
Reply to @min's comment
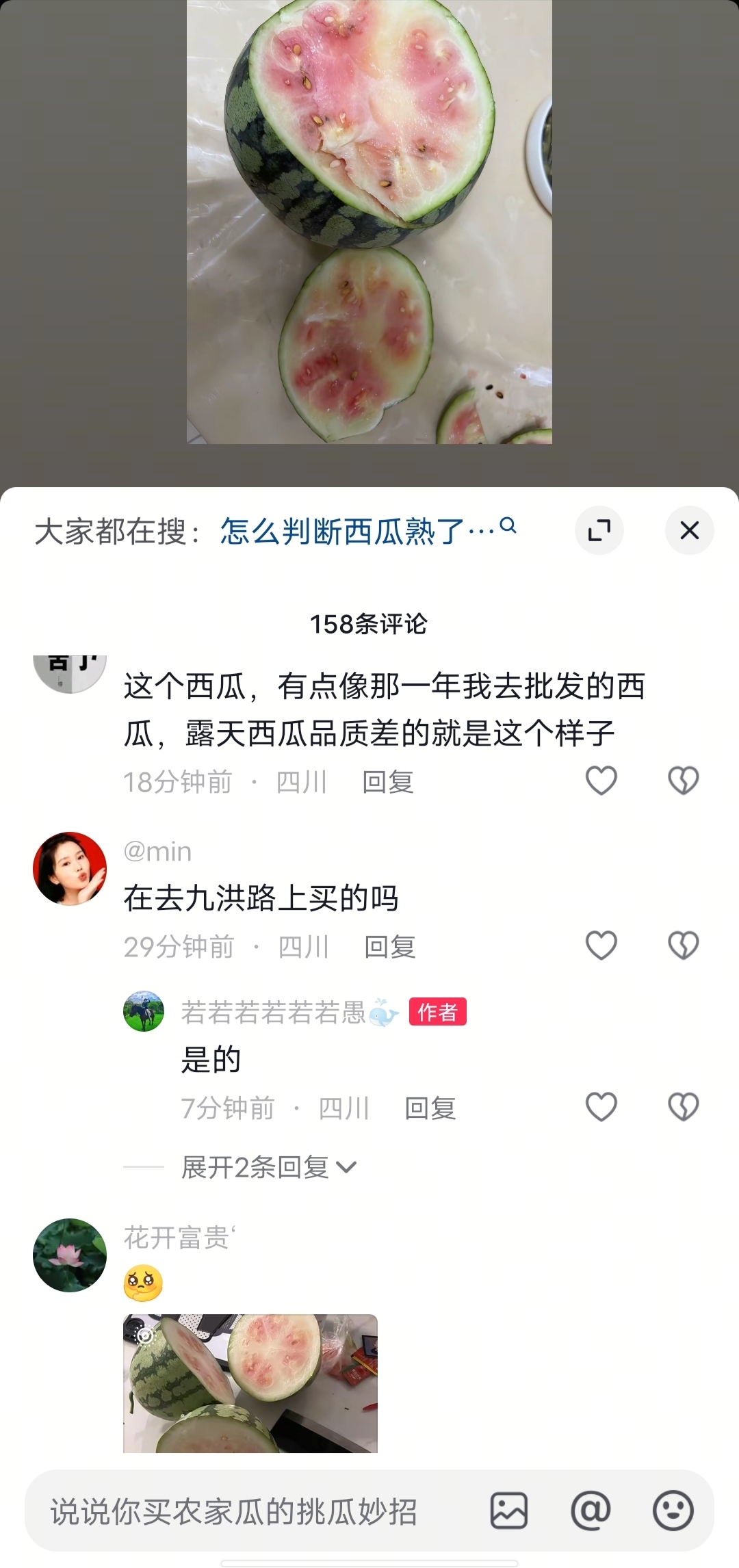[x=390, y=947]
